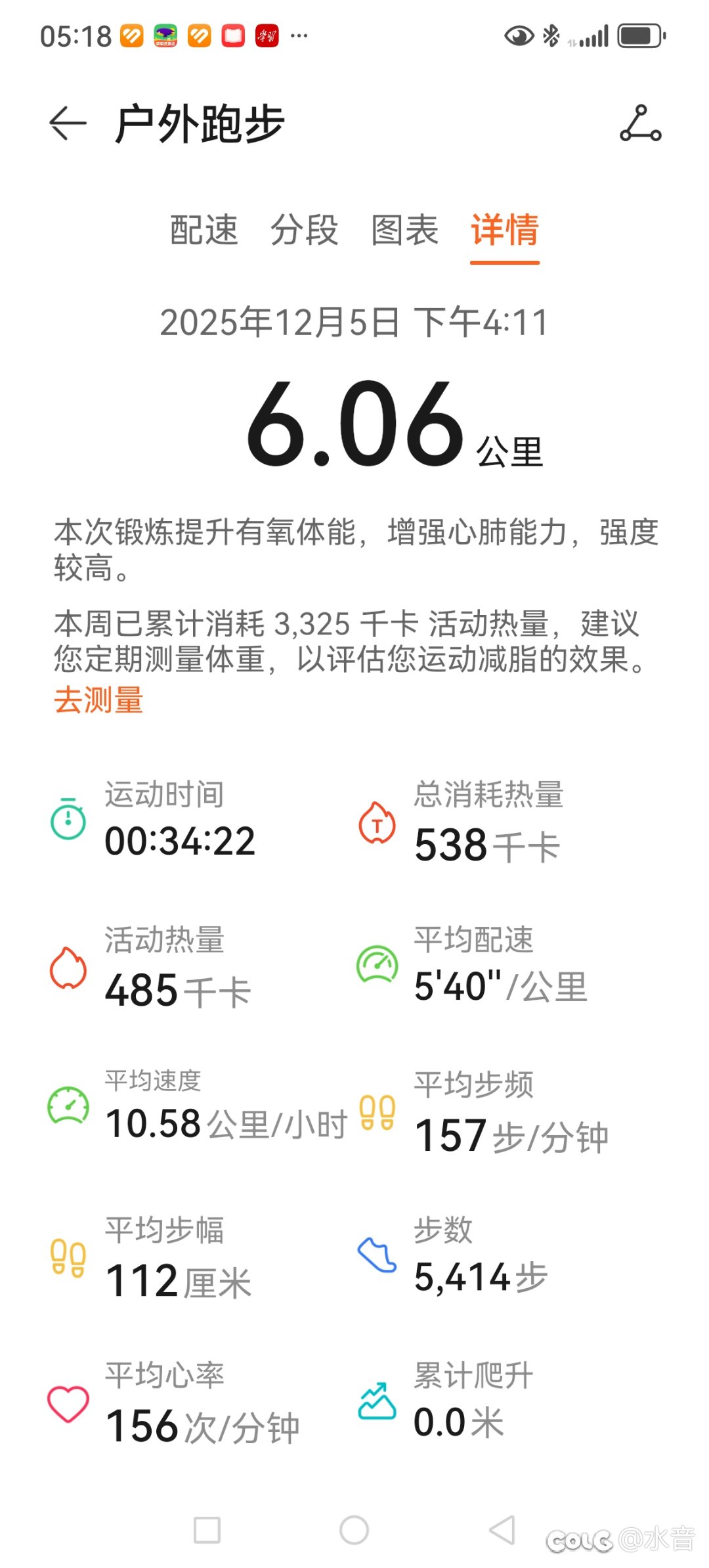Switch to the 图表 tab
This screenshot has height=1568, width=709.
406,231
